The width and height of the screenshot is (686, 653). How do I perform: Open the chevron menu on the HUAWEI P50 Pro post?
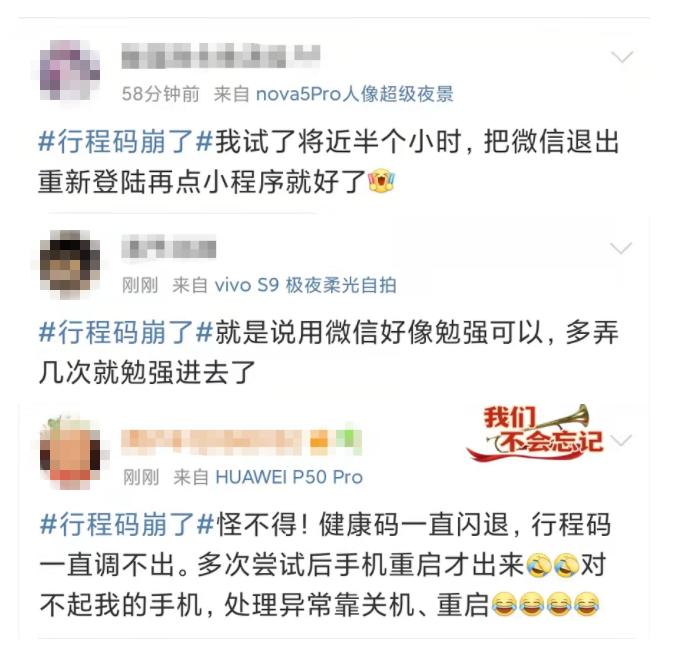tap(622, 441)
